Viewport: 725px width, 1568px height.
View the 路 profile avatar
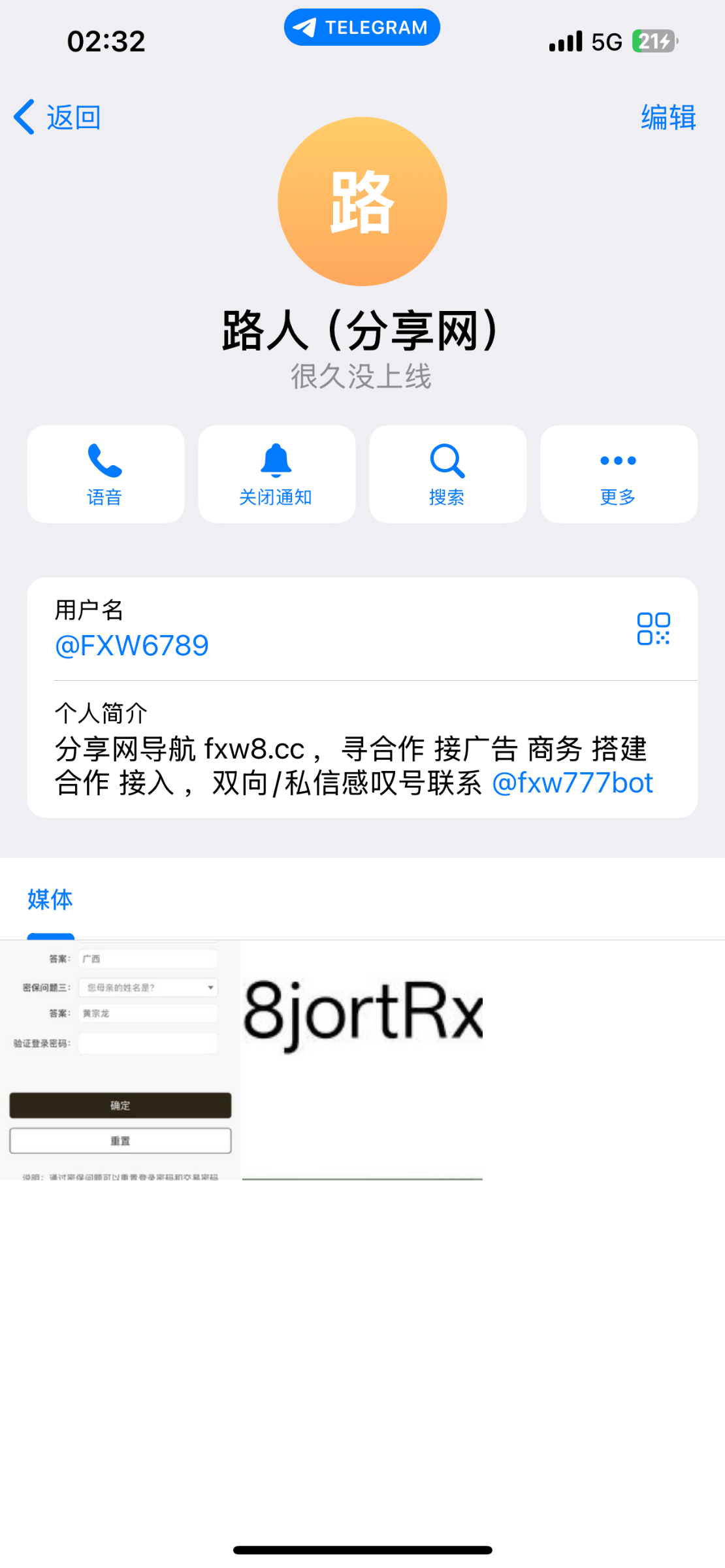[x=362, y=201]
